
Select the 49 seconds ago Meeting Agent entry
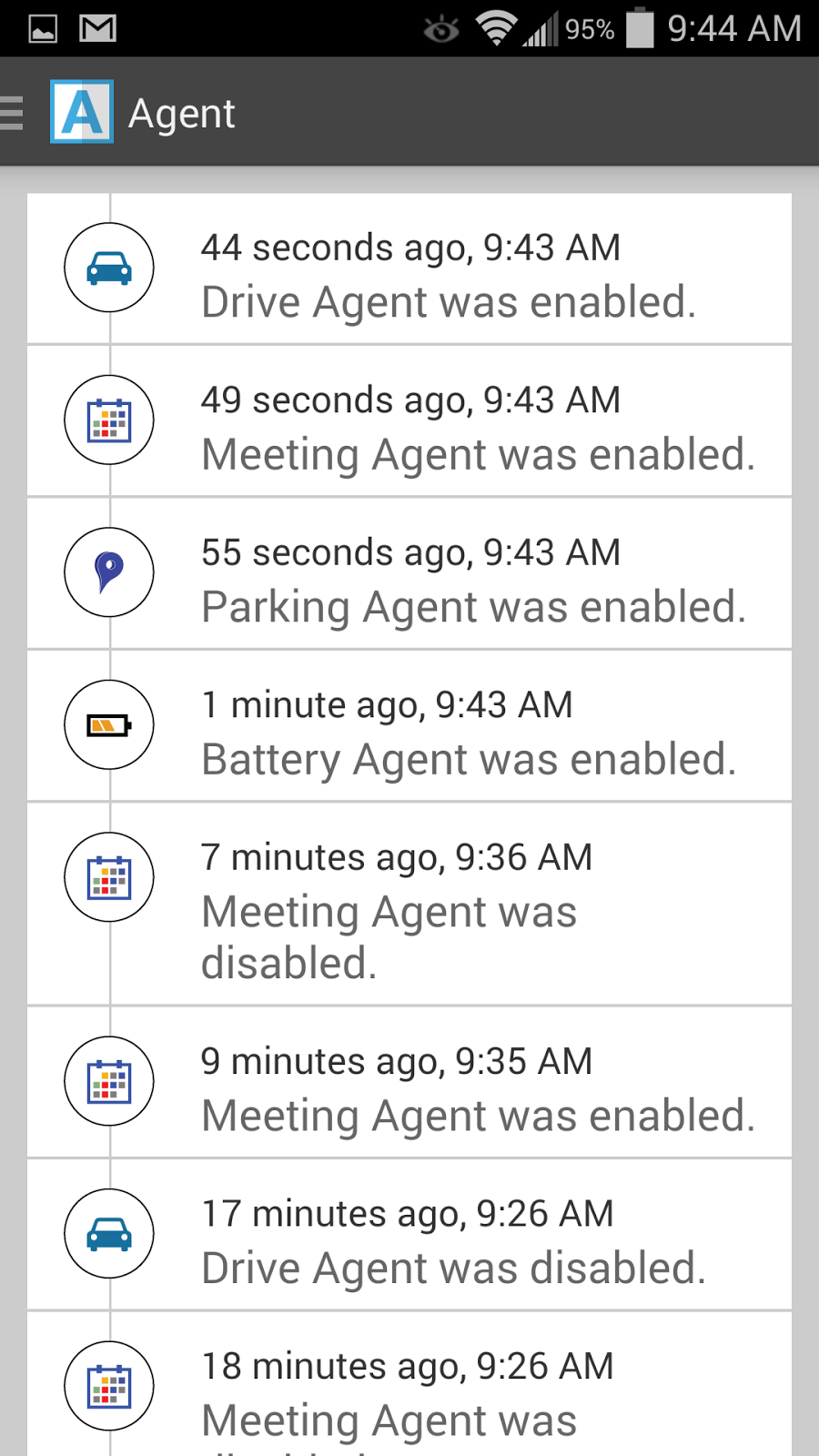click(409, 422)
